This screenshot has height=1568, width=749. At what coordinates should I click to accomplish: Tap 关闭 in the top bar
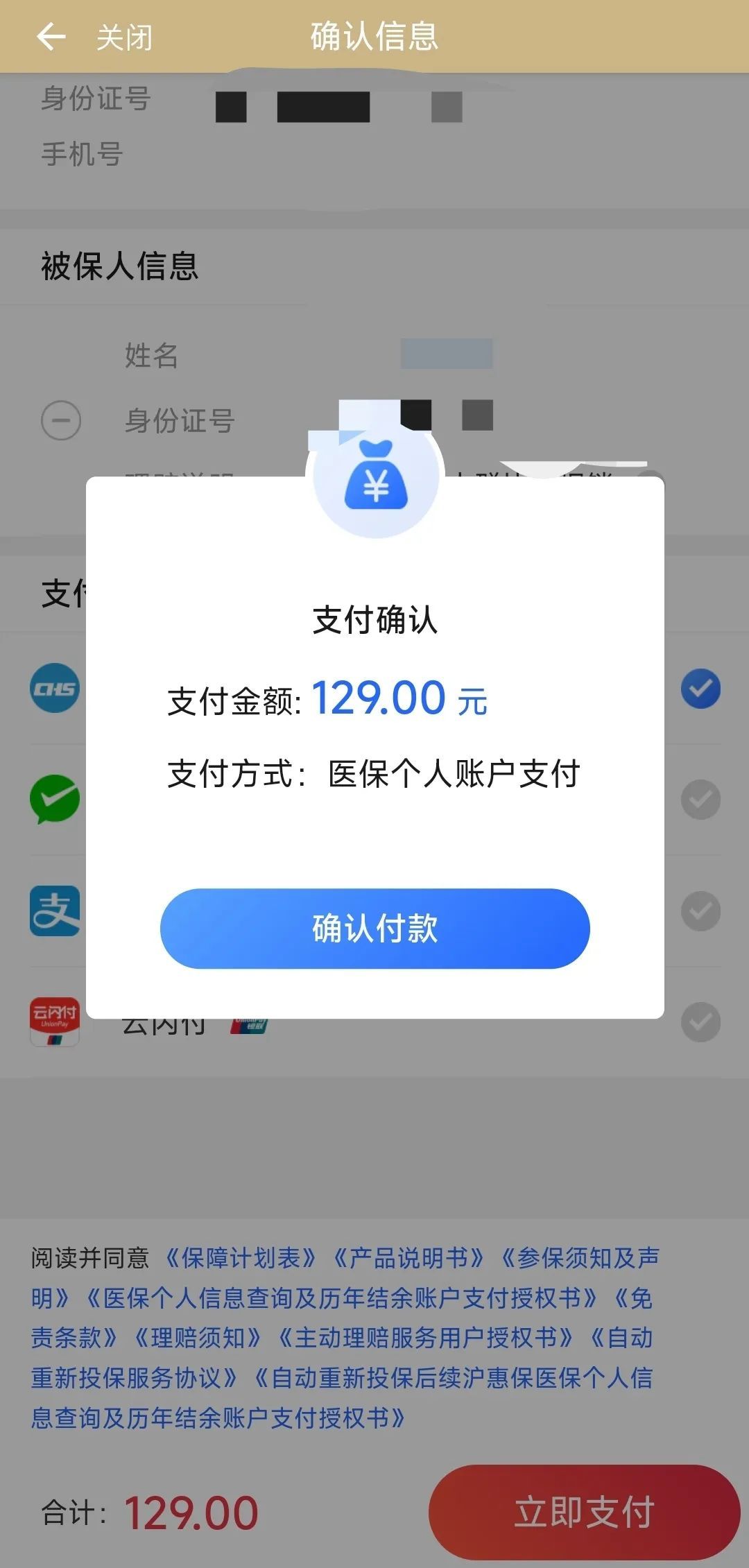[x=125, y=37]
